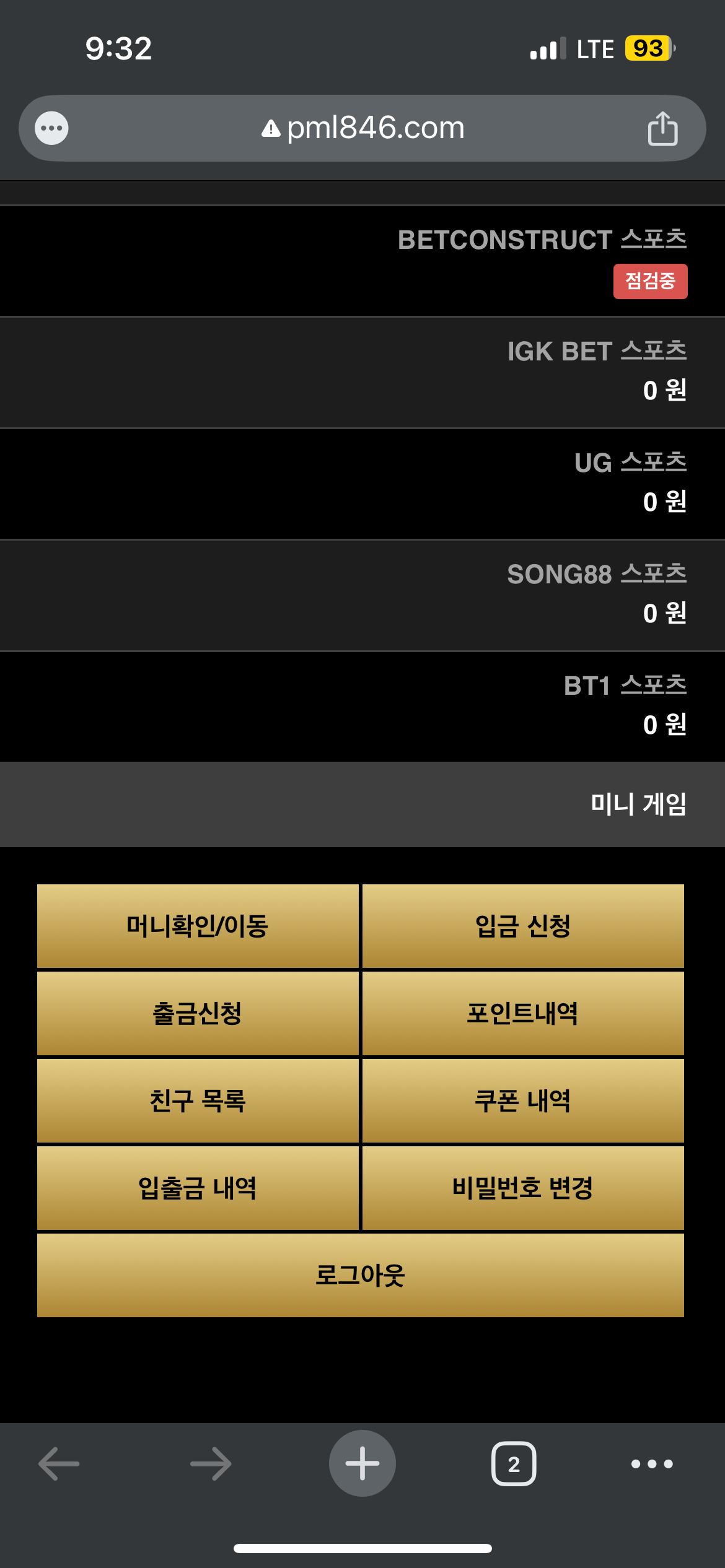Open 입출금 내역 transaction history
This screenshot has height=1568, width=725.
(198, 1188)
